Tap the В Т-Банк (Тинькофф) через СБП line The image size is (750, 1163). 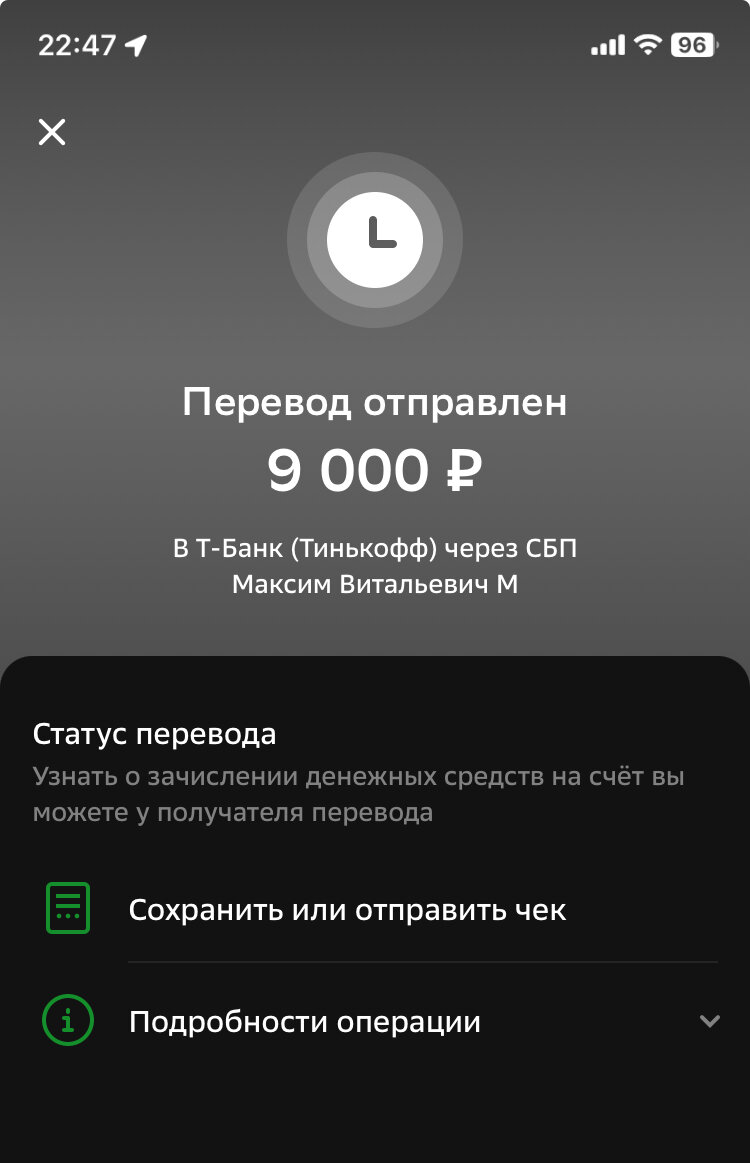(375, 548)
